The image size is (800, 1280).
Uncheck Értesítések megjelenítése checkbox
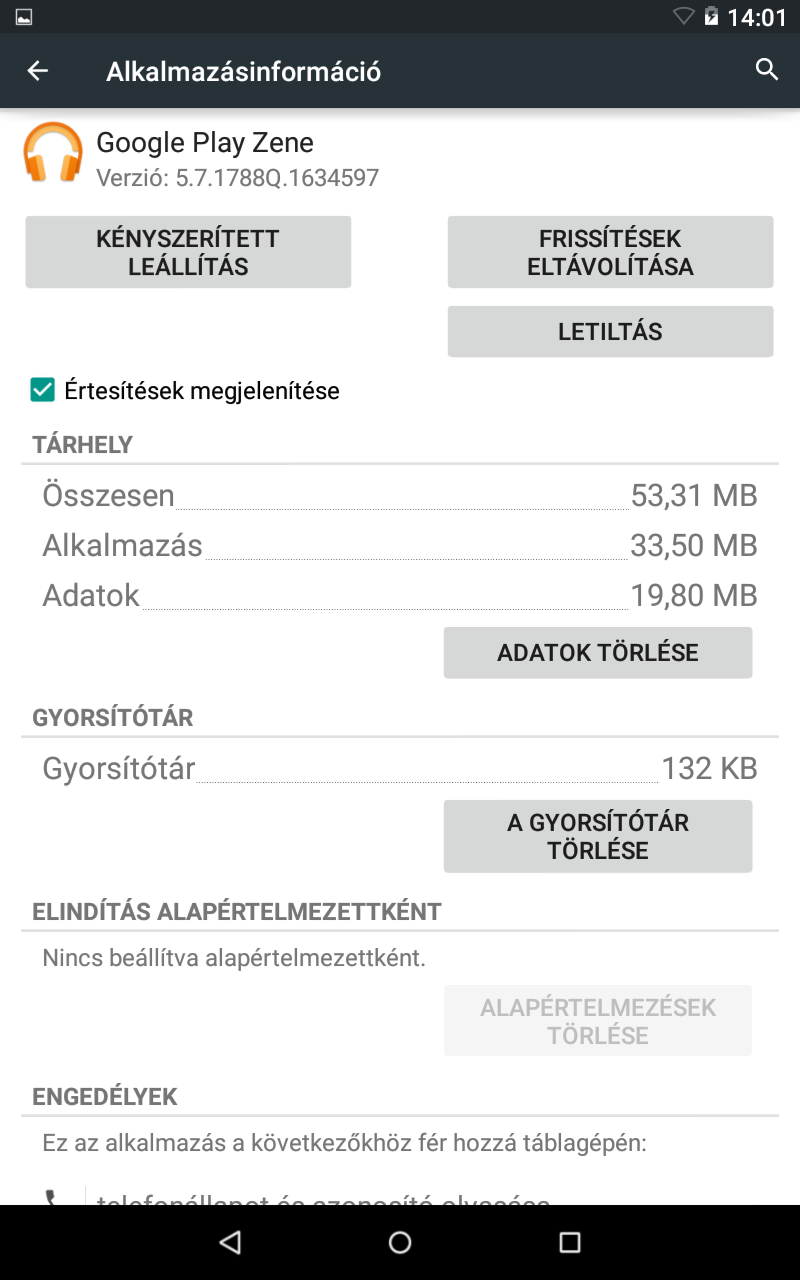(x=42, y=390)
